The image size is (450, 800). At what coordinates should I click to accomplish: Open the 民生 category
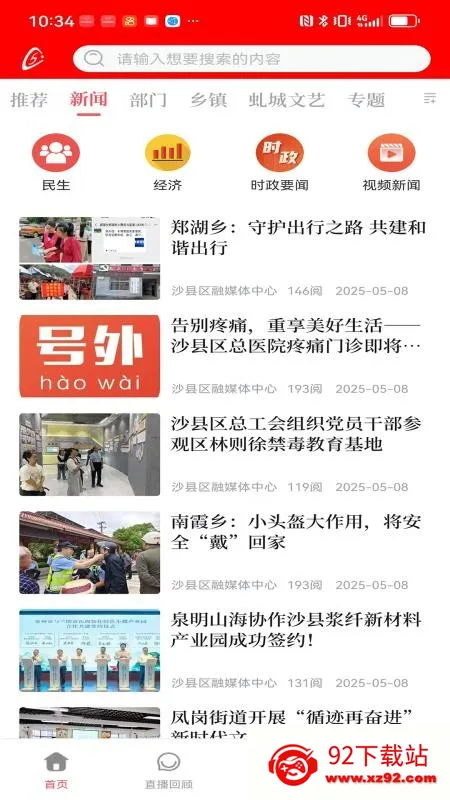56,162
